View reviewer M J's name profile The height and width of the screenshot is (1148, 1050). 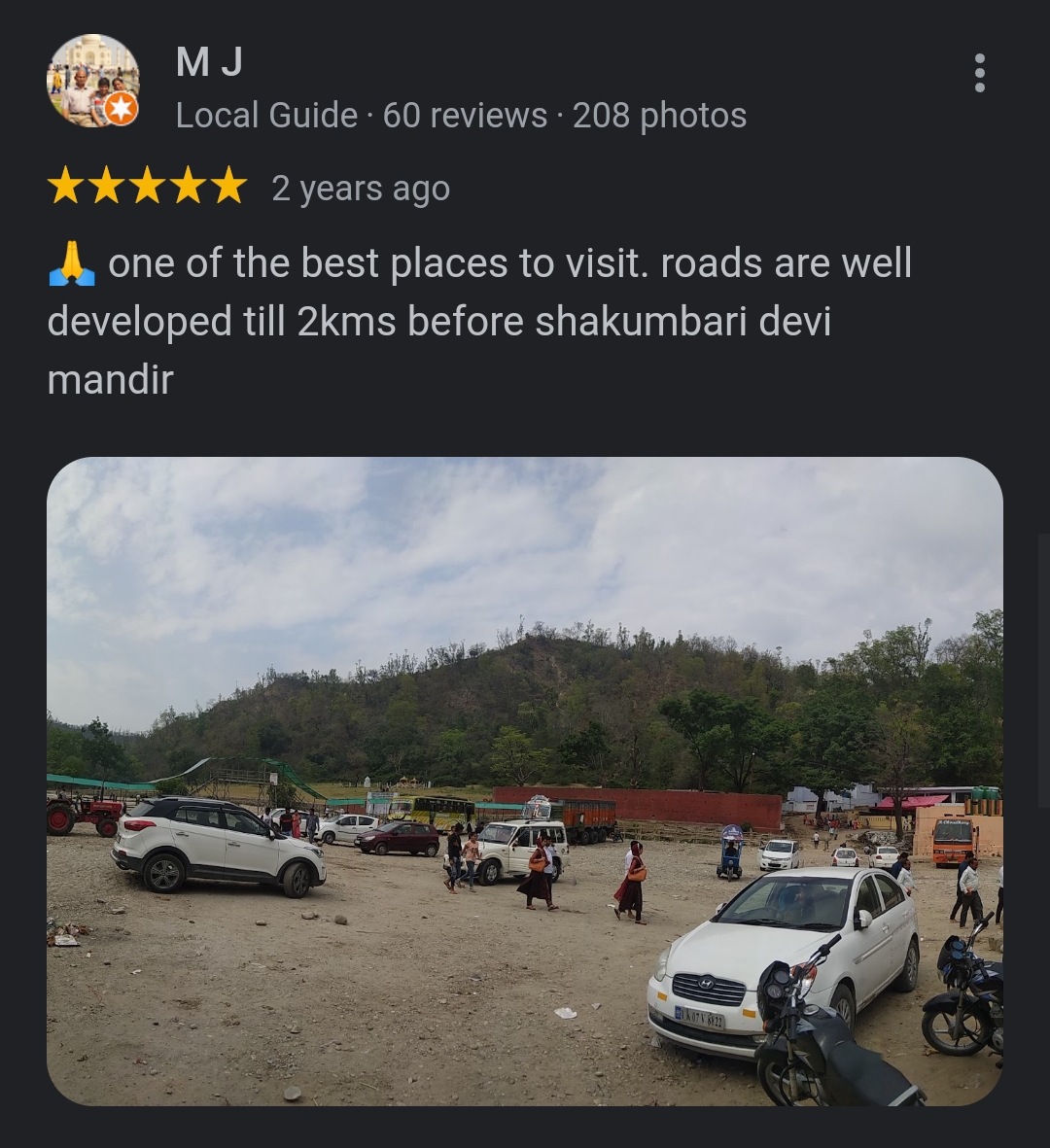[x=209, y=63]
